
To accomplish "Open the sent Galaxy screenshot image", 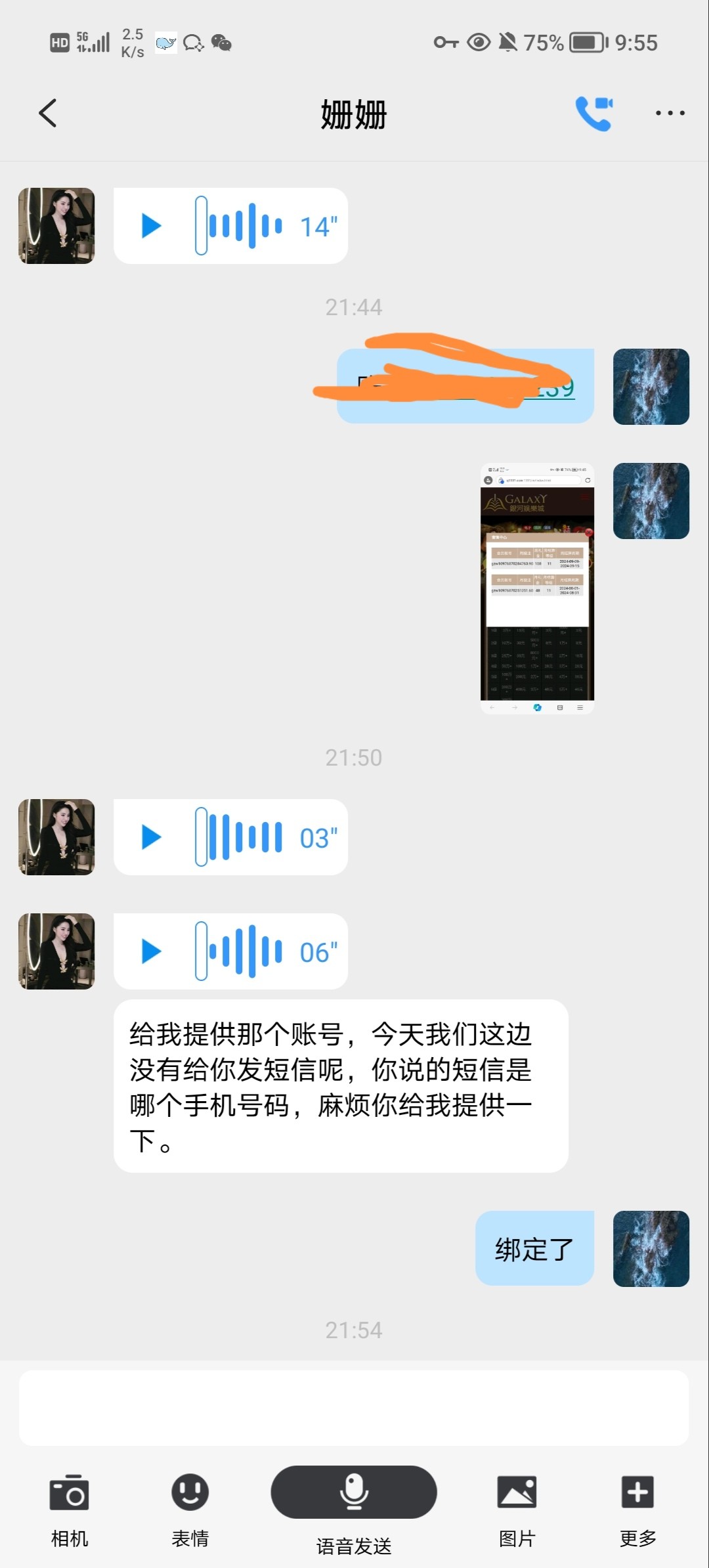I will point(537,588).
